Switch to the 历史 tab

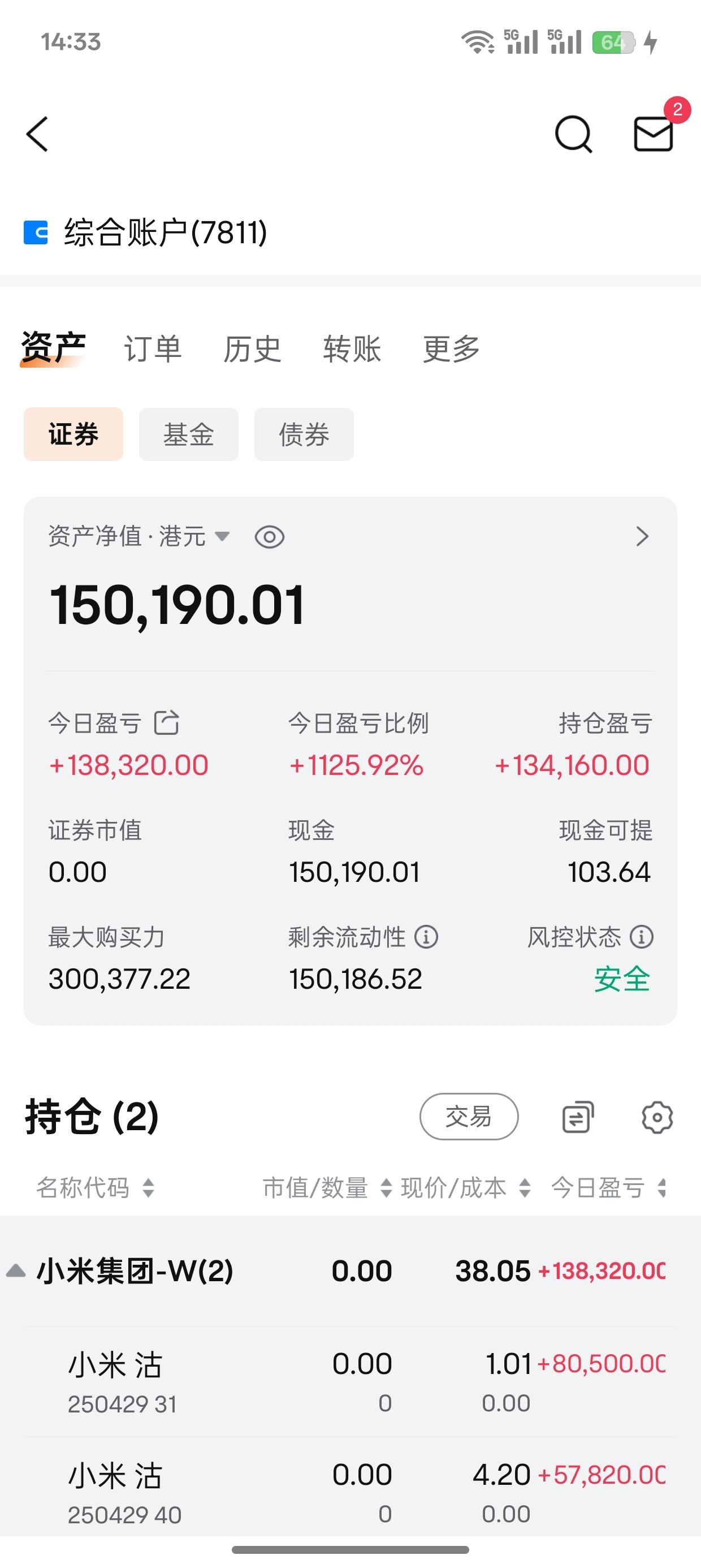click(x=252, y=349)
